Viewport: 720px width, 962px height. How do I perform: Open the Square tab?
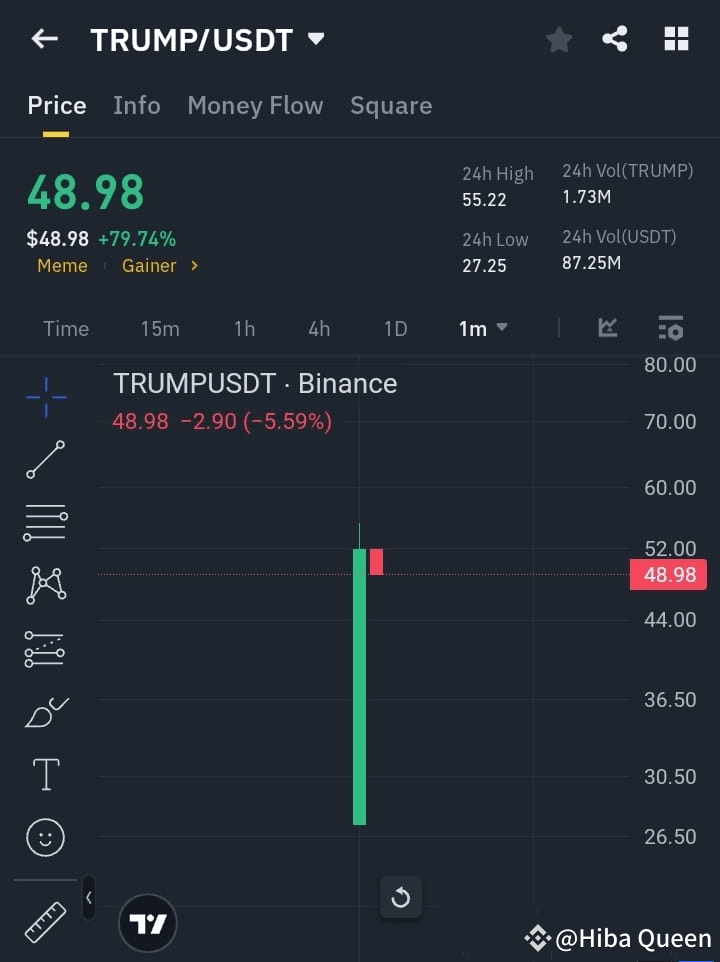[x=391, y=106]
